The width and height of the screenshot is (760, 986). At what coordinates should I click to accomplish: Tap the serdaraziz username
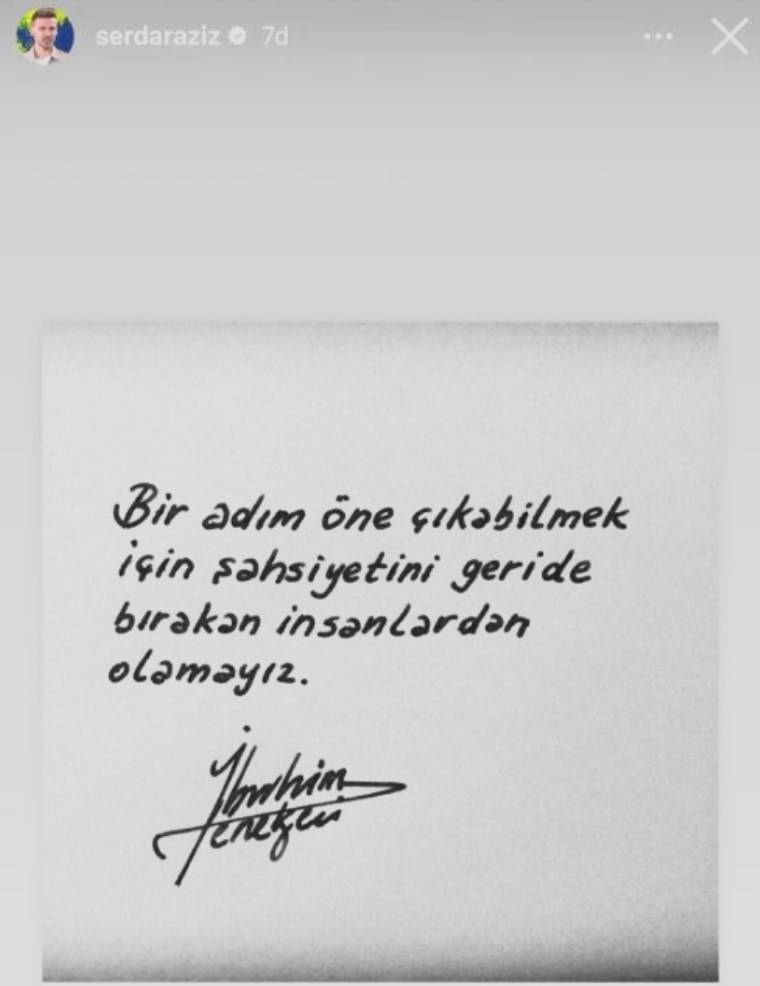(157, 37)
